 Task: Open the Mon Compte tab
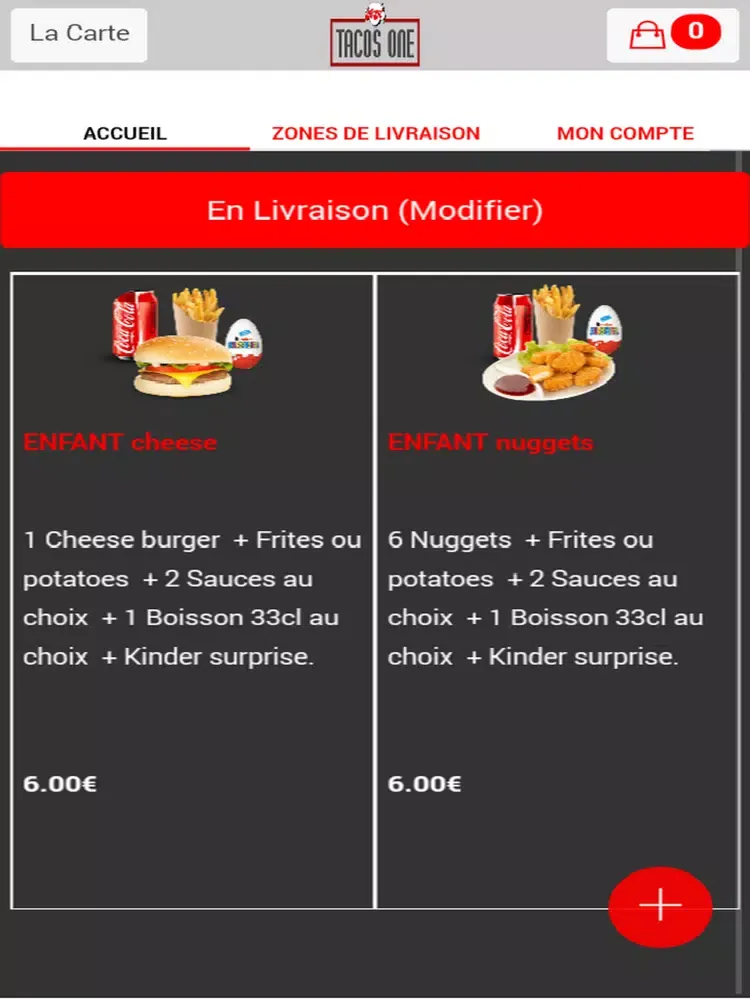point(625,133)
